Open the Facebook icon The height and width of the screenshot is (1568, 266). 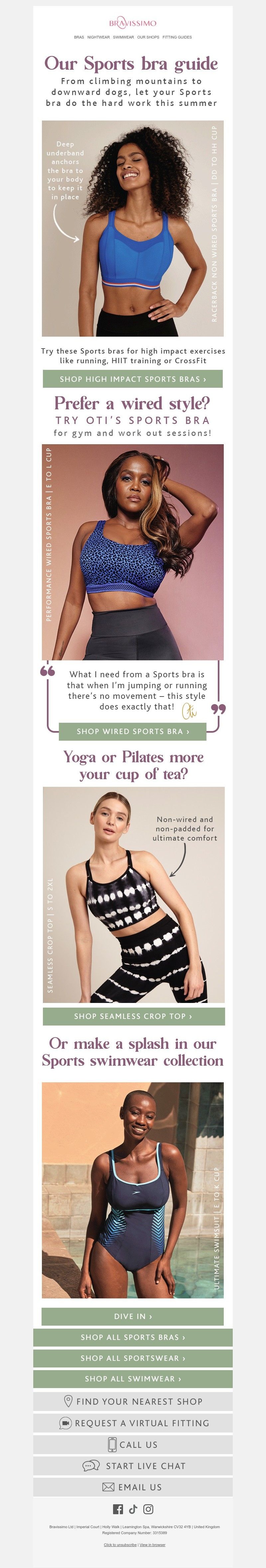[118, 1509]
